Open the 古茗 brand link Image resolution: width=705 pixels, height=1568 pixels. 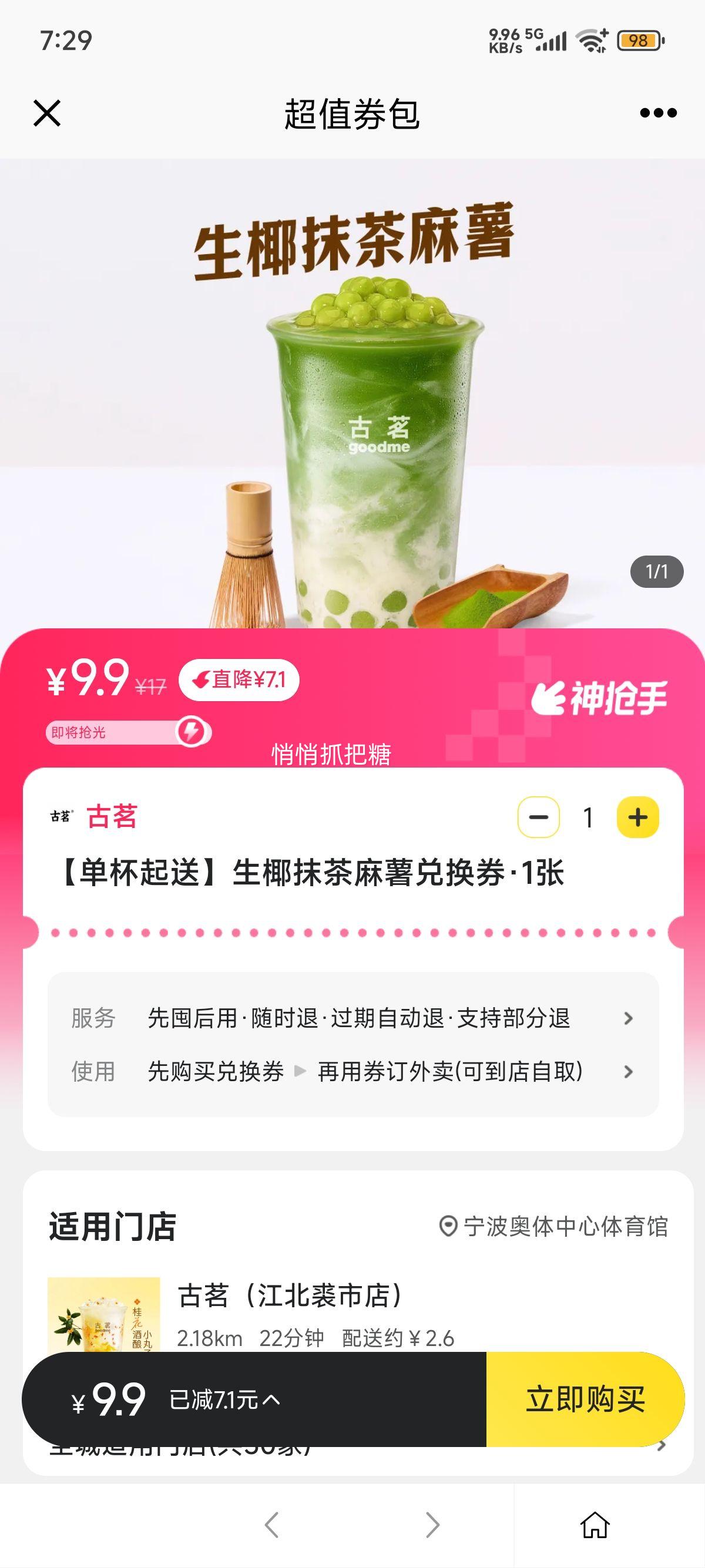(x=112, y=816)
